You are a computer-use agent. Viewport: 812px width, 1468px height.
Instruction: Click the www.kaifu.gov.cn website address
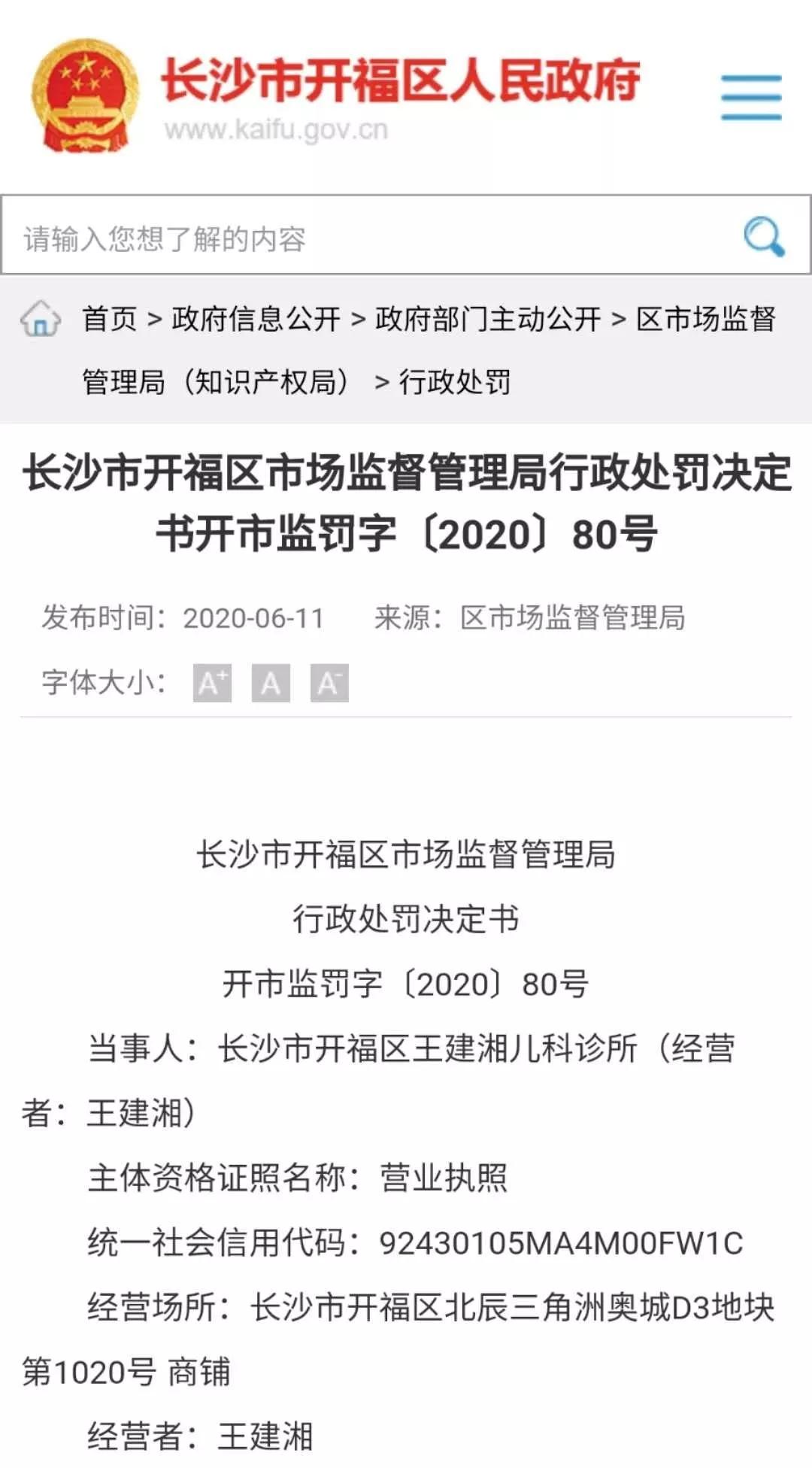pos(276,129)
